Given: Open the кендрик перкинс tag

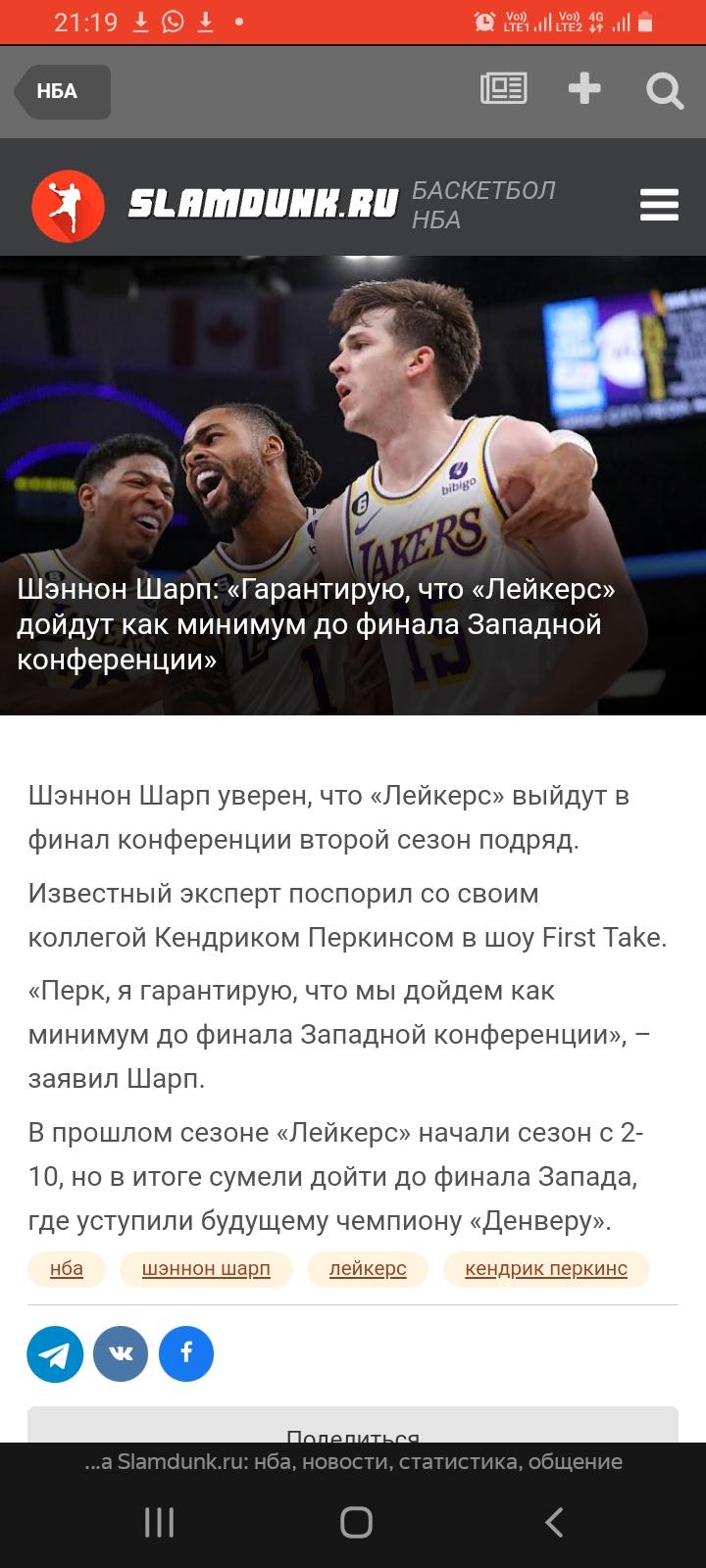Looking at the screenshot, I should pyautogui.click(x=546, y=1268).
